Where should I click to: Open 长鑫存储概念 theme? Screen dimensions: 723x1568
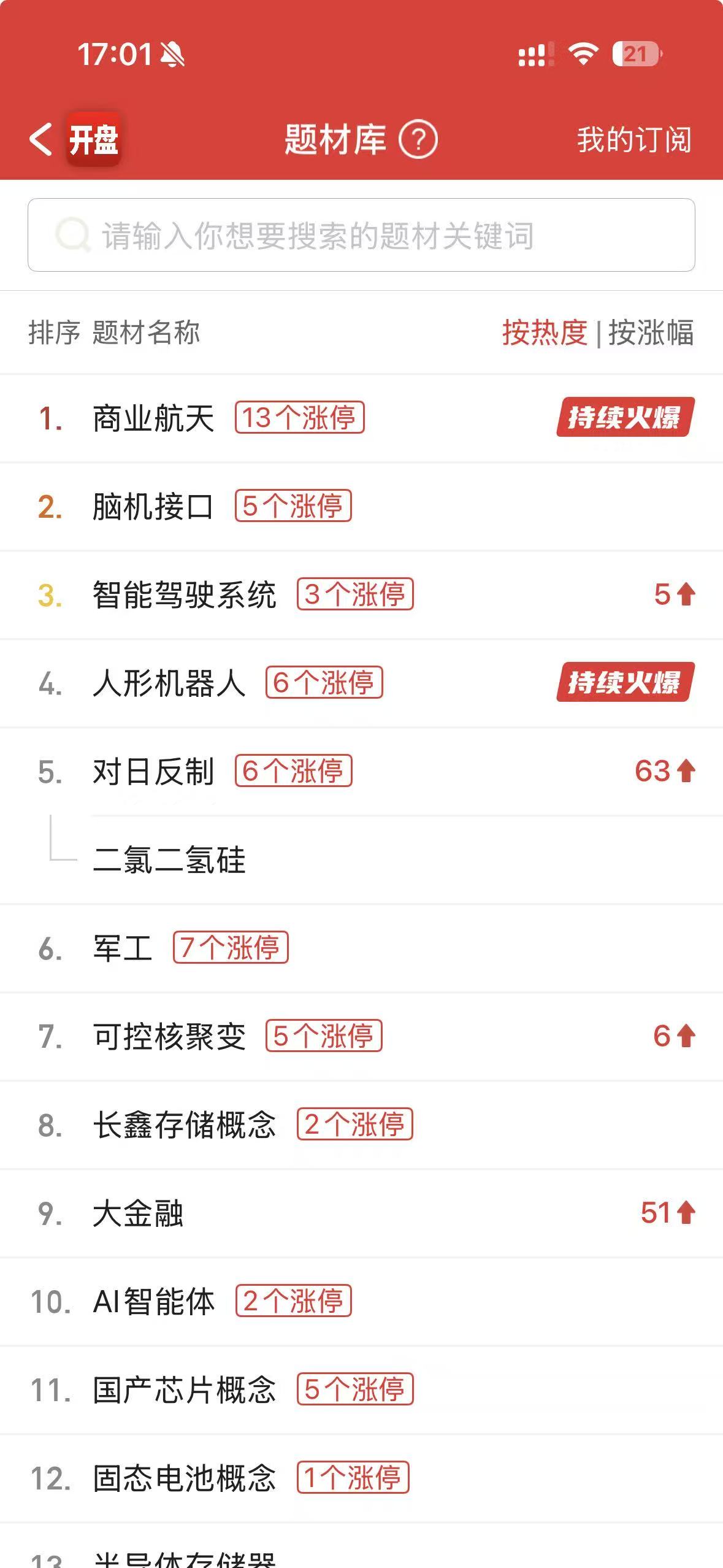pyautogui.click(x=184, y=1125)
